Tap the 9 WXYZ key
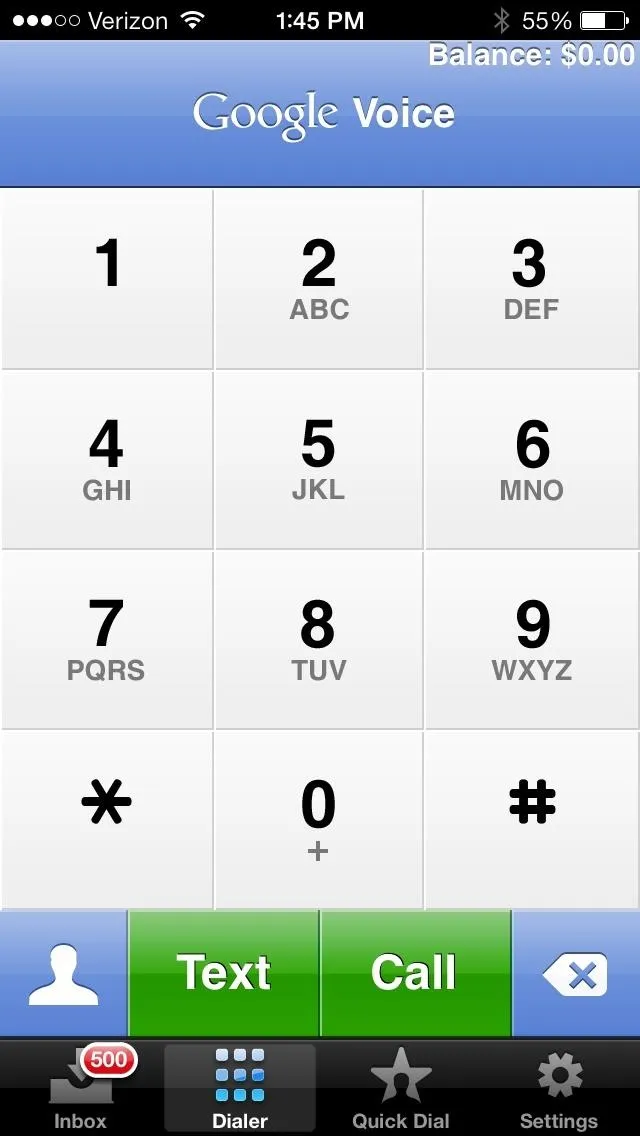640x1136 pixels. [x=532, y=640]
